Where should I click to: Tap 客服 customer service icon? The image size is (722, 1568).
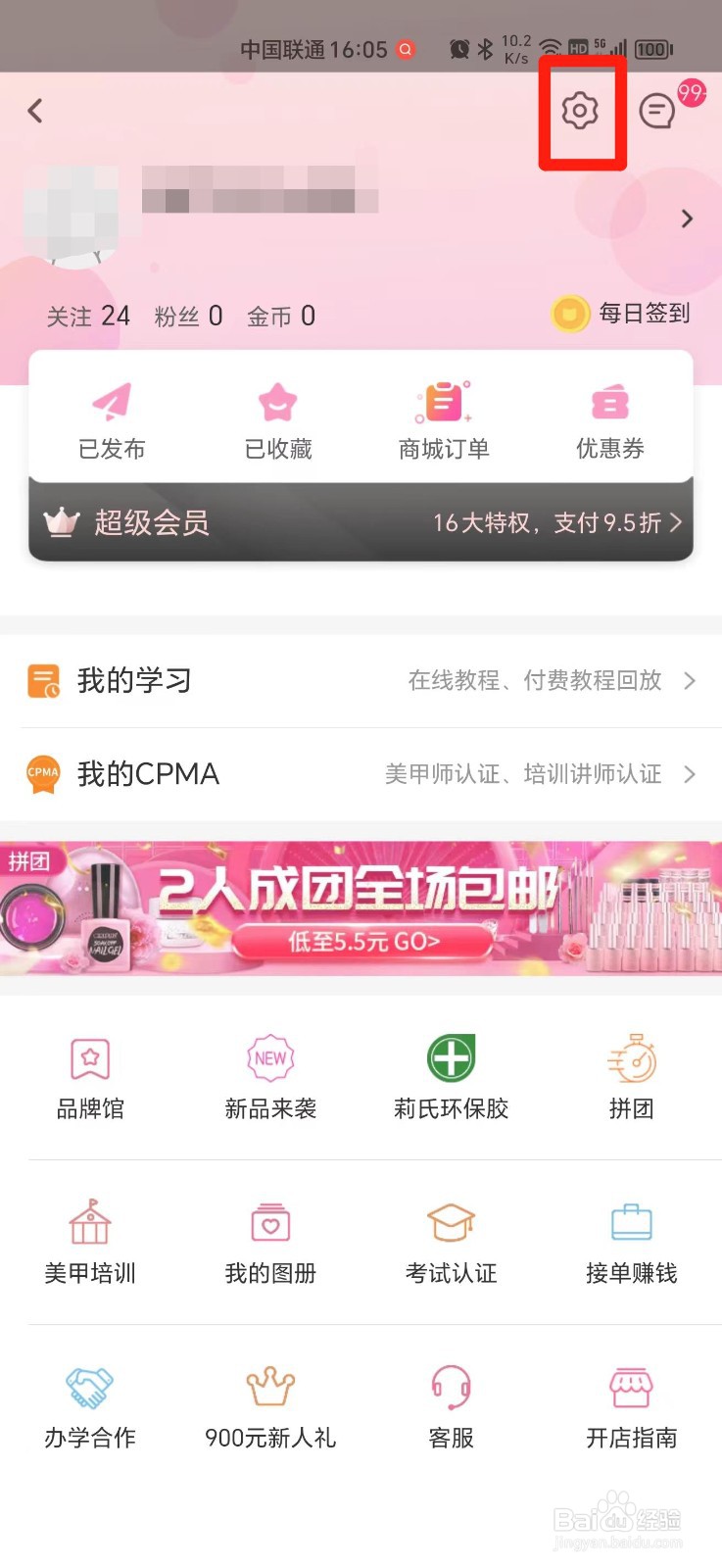pyautogui.click(x=450, y=1401)
